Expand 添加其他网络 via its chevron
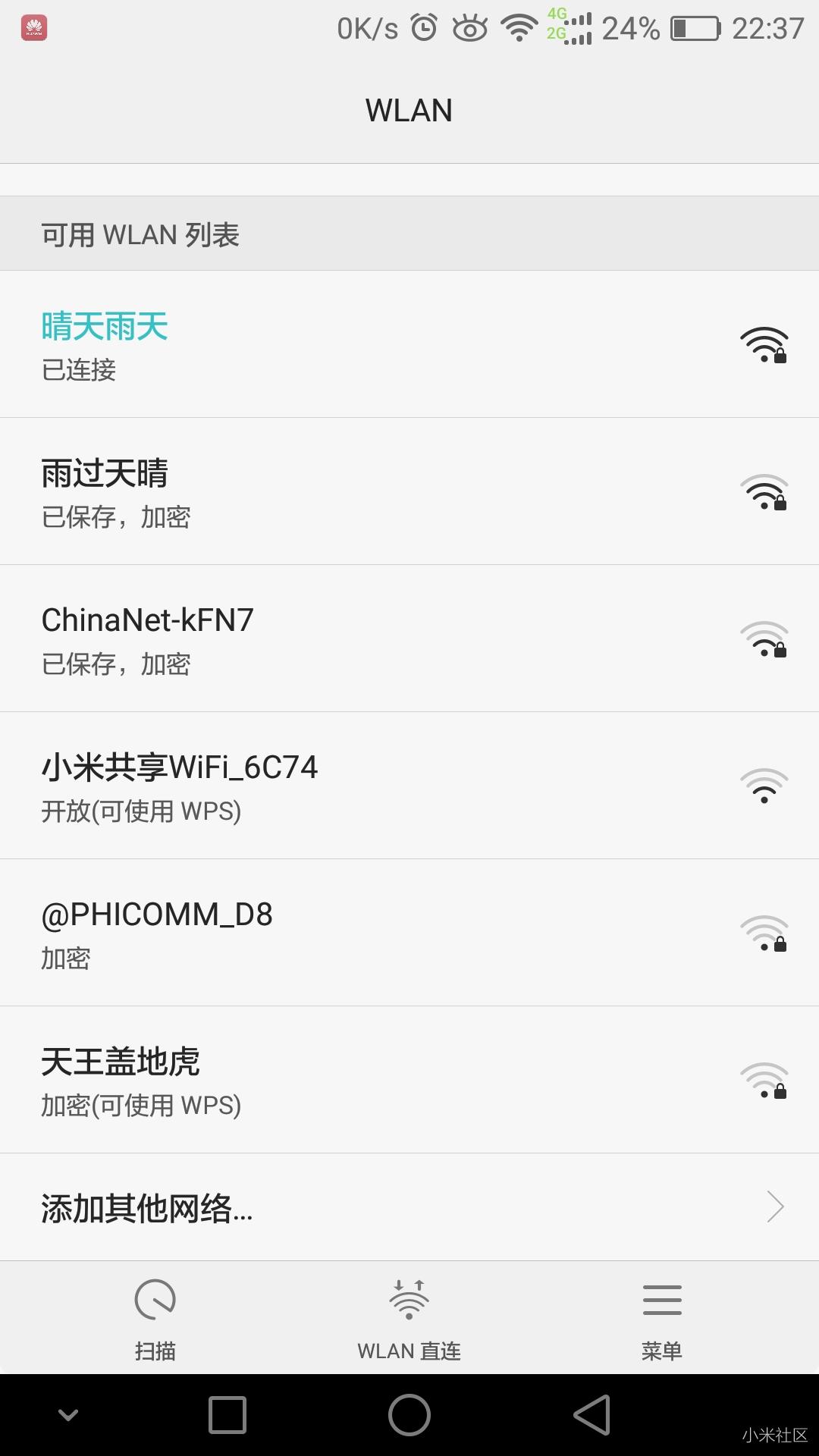 pos(775,1207)
